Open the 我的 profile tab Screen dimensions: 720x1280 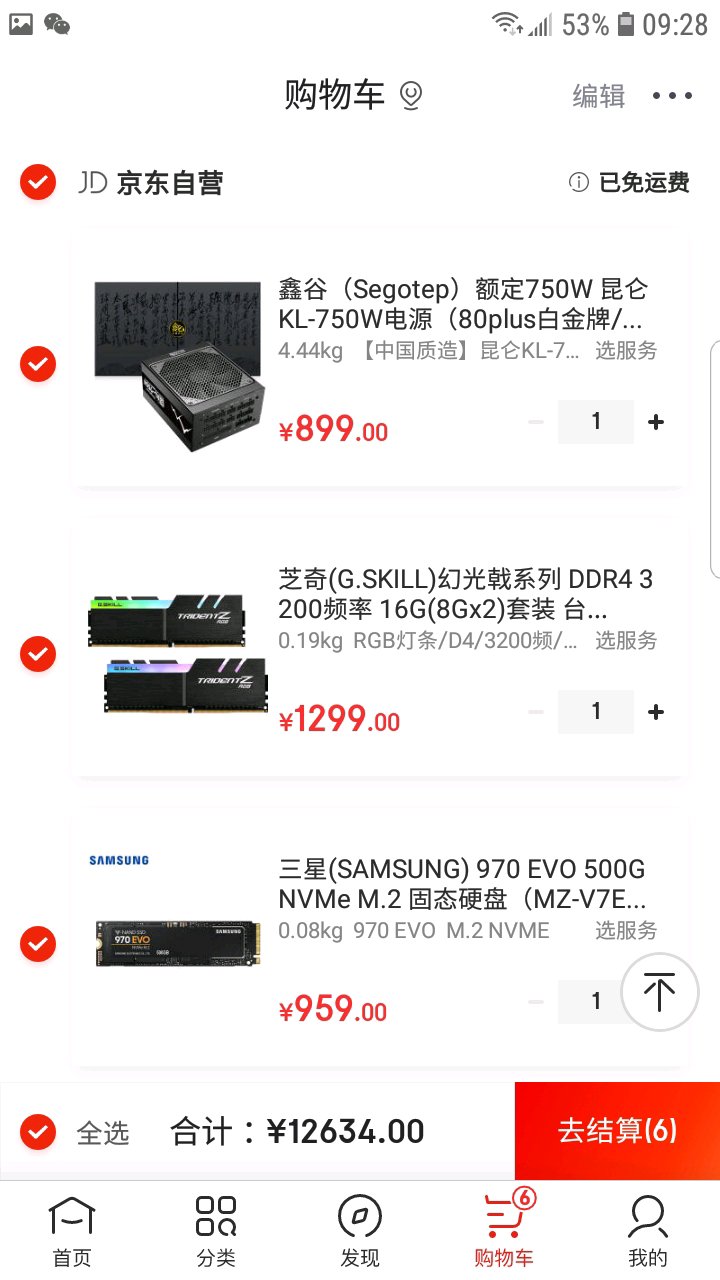click(647, 1230)
